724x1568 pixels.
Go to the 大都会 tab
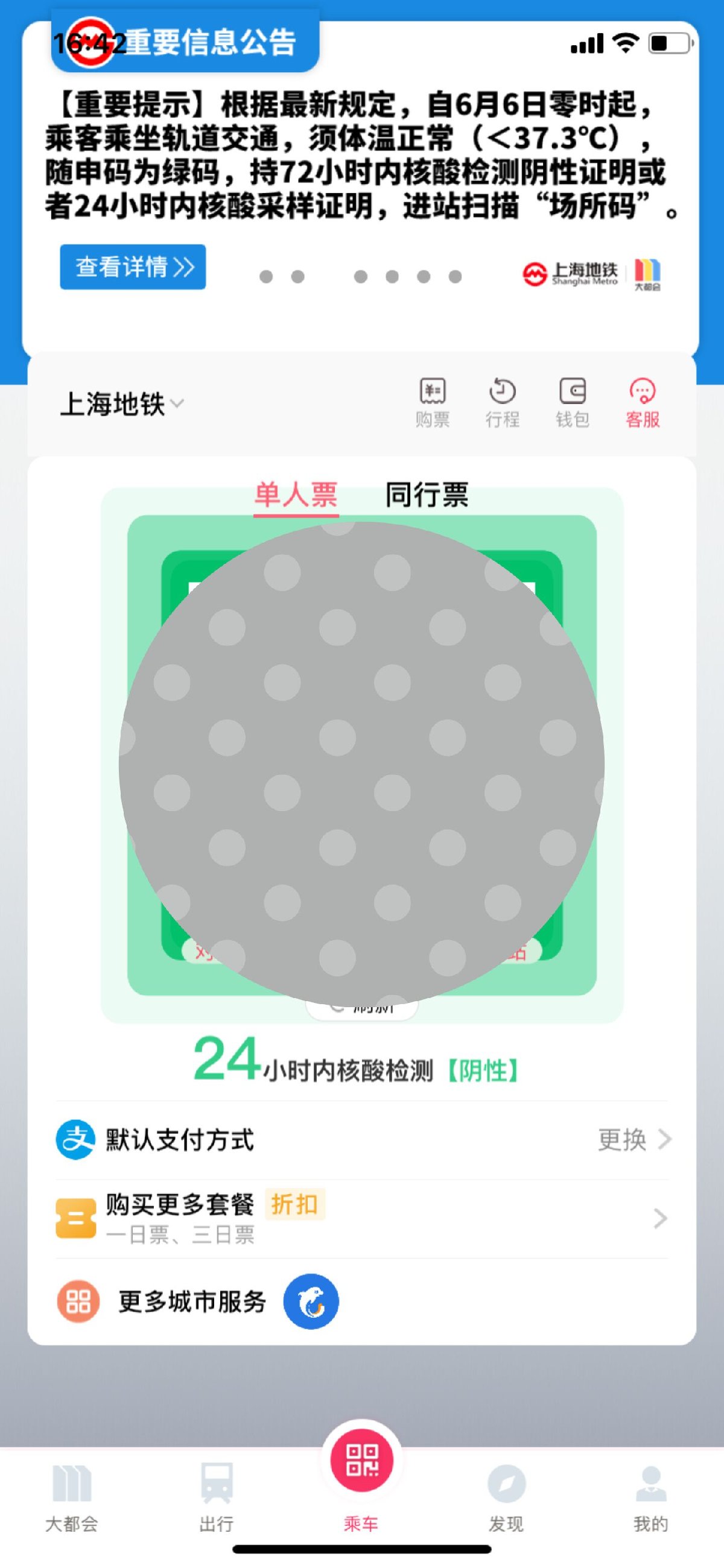(72, 1497)
